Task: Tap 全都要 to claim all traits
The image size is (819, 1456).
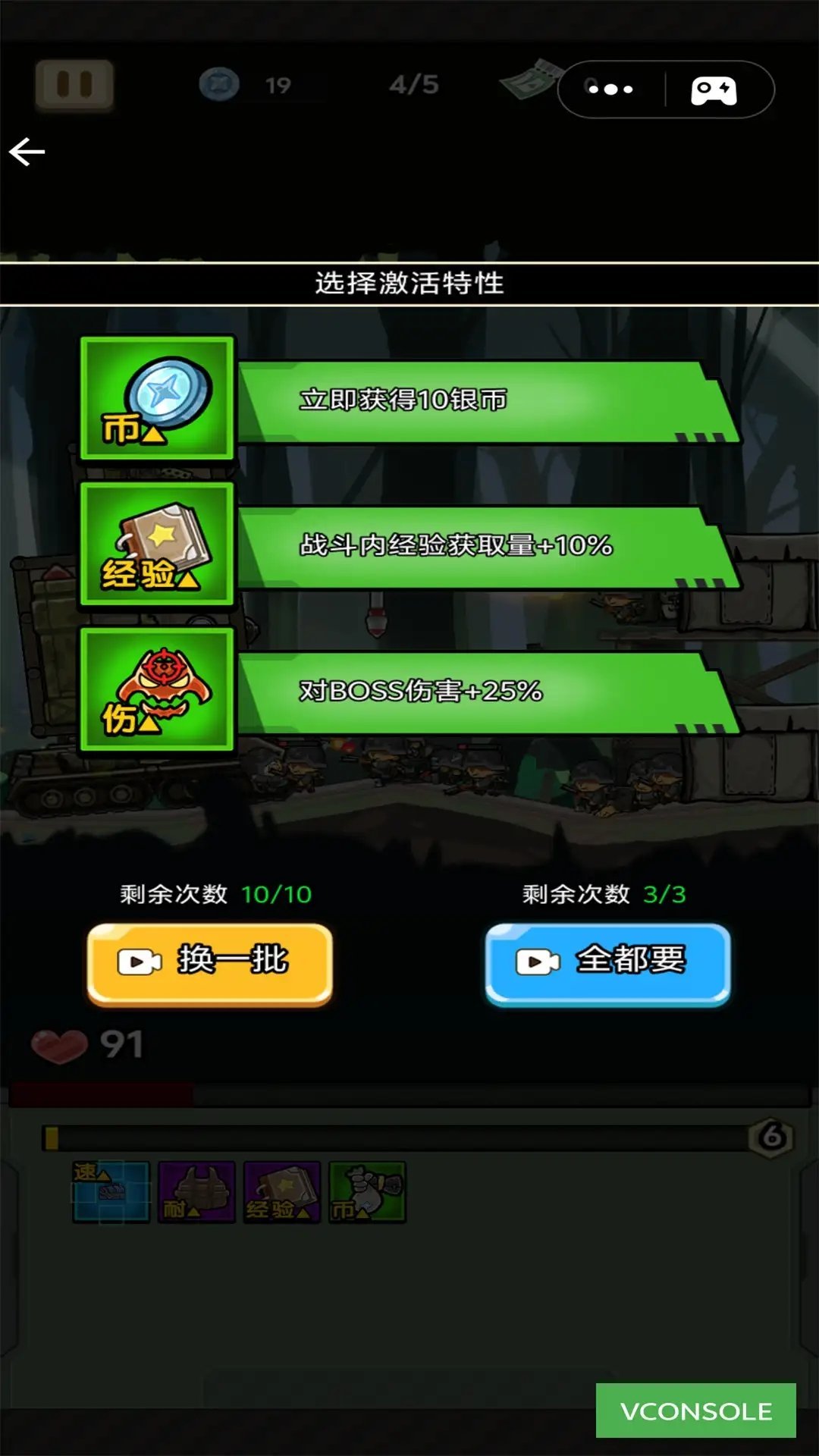Action: point(607,962)
